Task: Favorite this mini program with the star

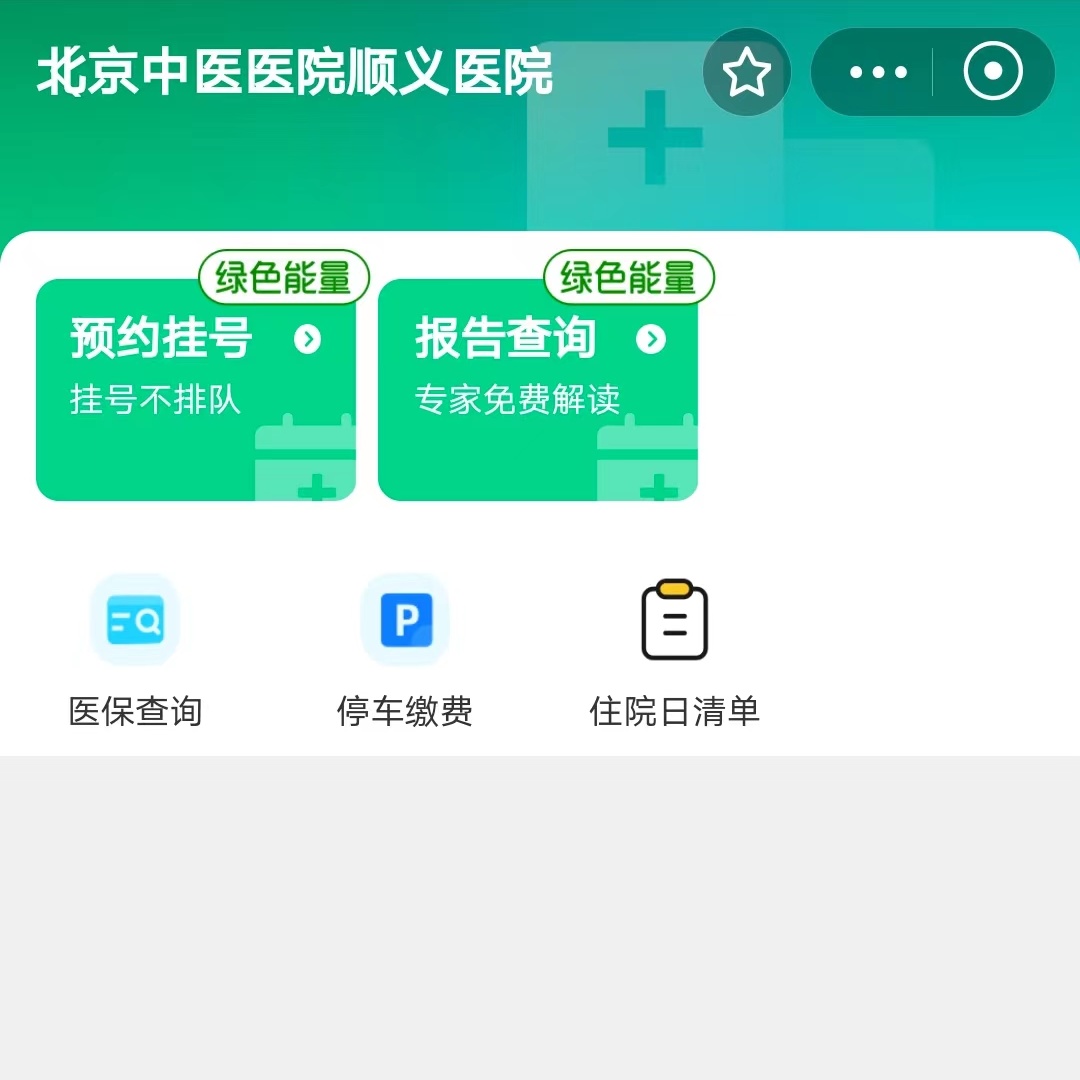Action: pyautogui.click(x=746, y=73)
